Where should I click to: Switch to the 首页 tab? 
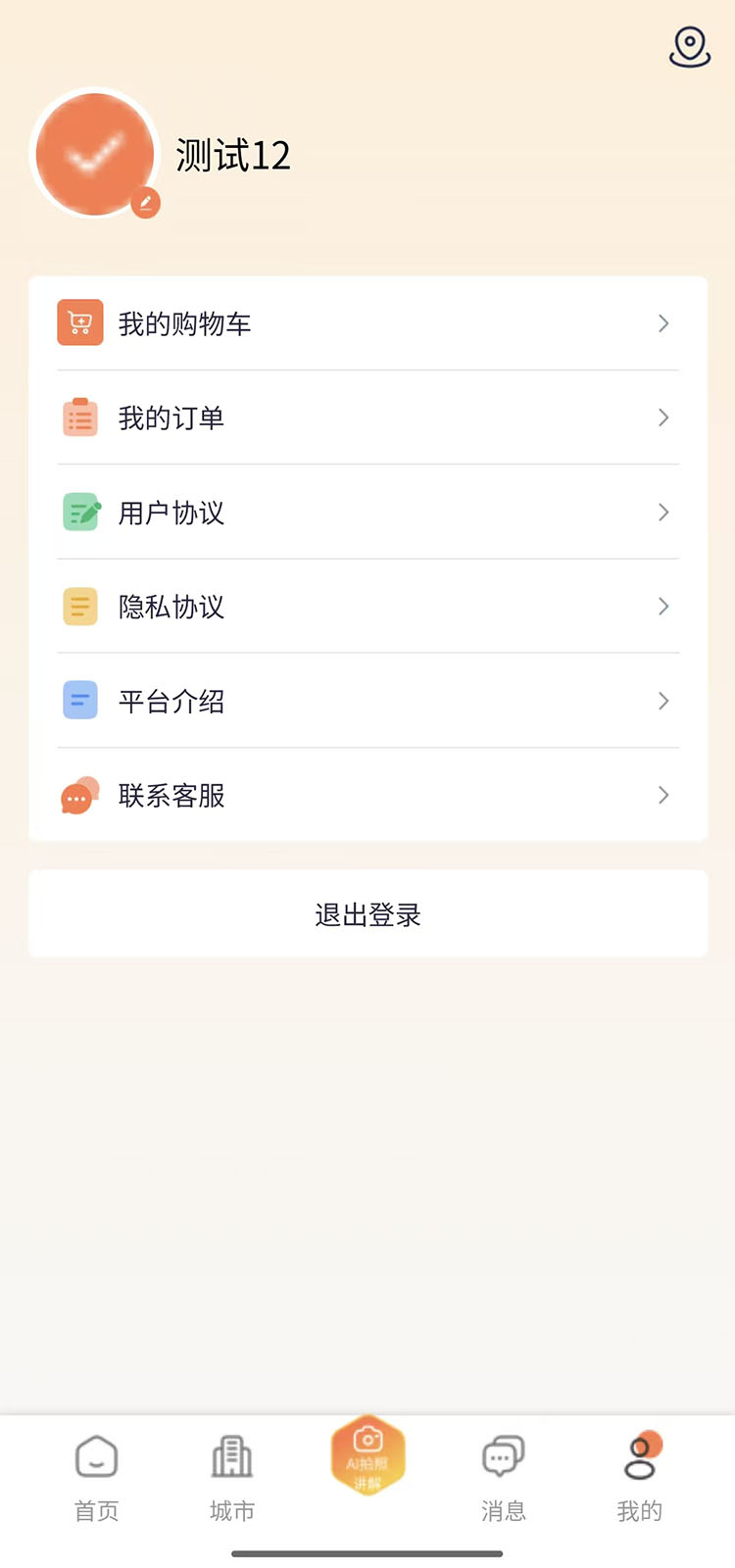95,1475
